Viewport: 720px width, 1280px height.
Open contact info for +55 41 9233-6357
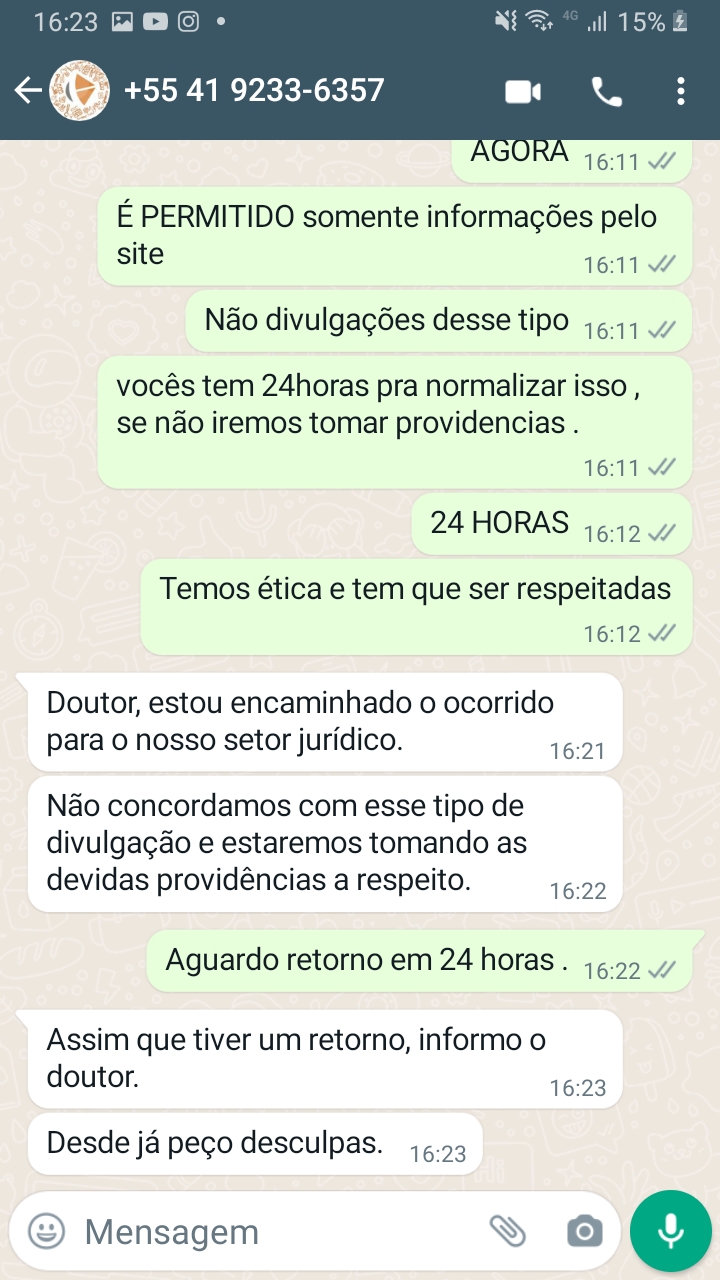pos(254,91)
